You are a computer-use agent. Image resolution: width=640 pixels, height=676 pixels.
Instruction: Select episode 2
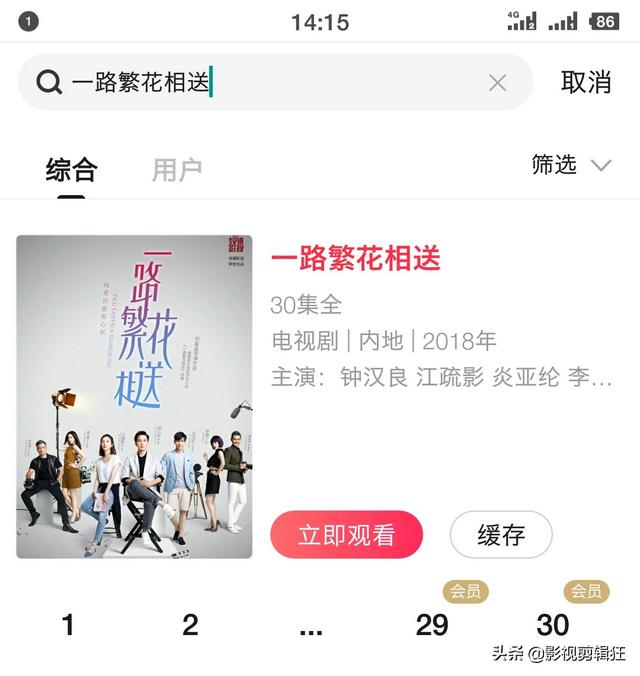pos(190,626)
